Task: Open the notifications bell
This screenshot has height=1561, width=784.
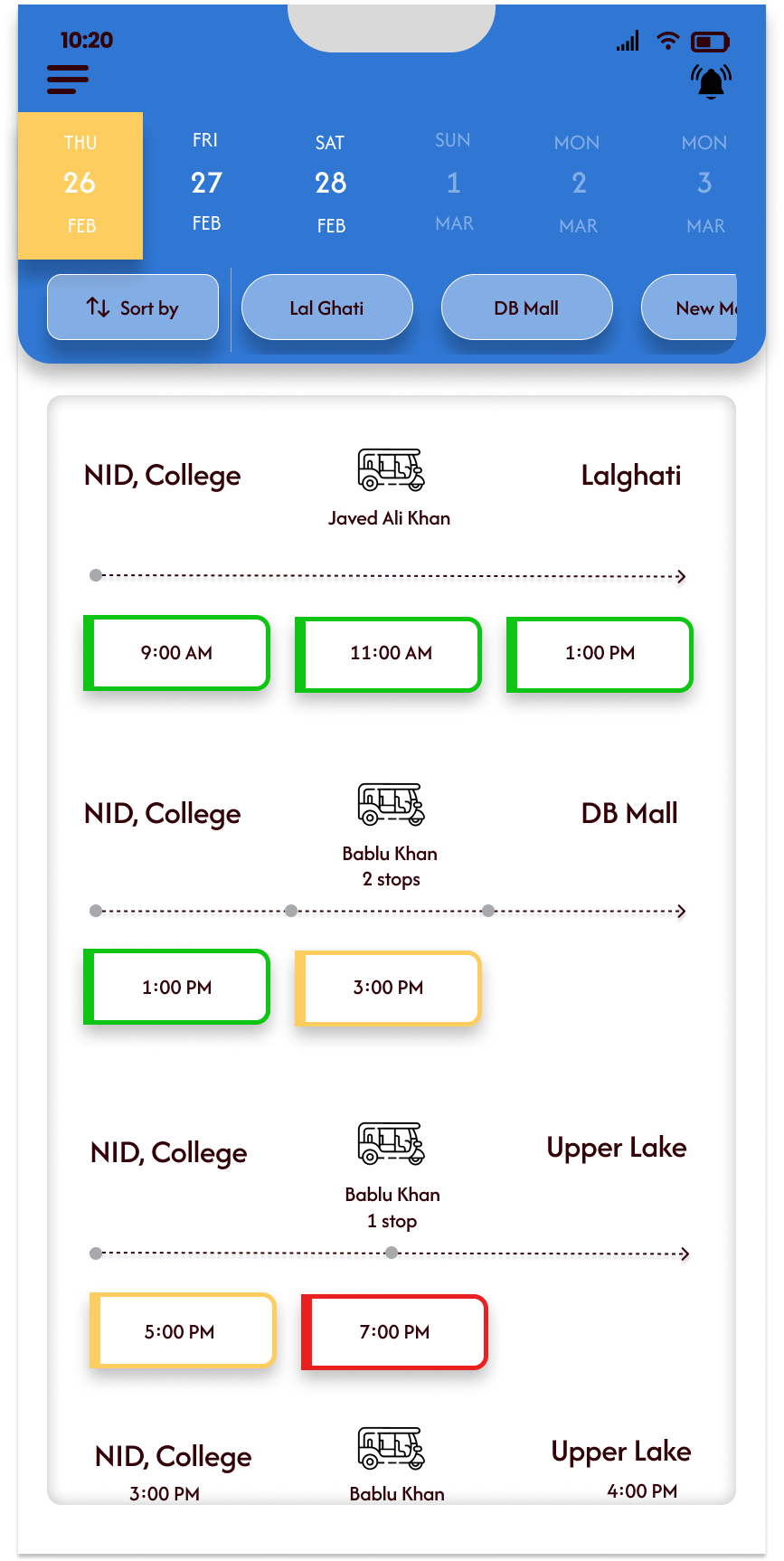Action: tap(711, 81)
